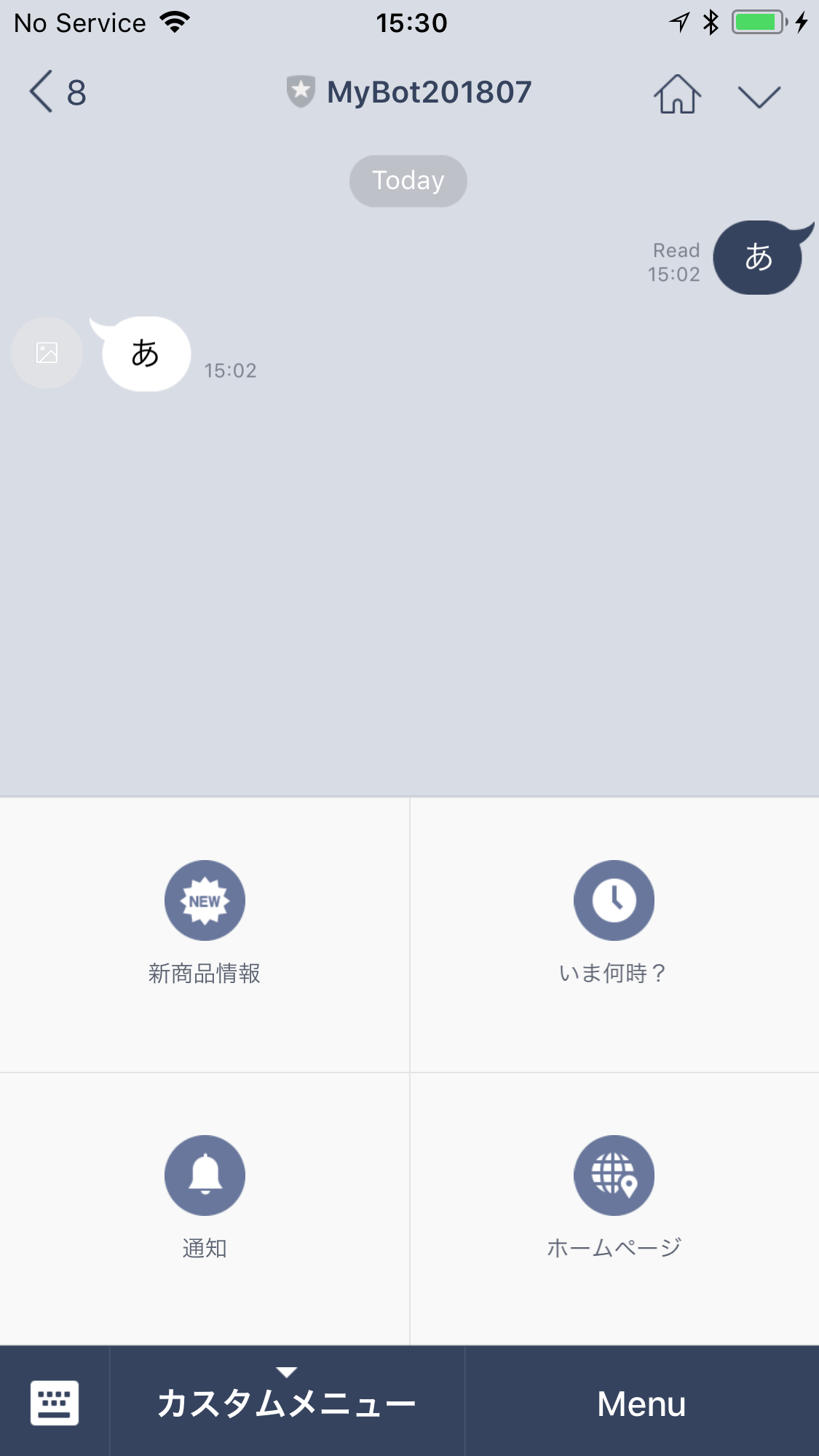The image size is (819, 1456).
Task: Switch to the Menu tab
Action: (641, 1403)
